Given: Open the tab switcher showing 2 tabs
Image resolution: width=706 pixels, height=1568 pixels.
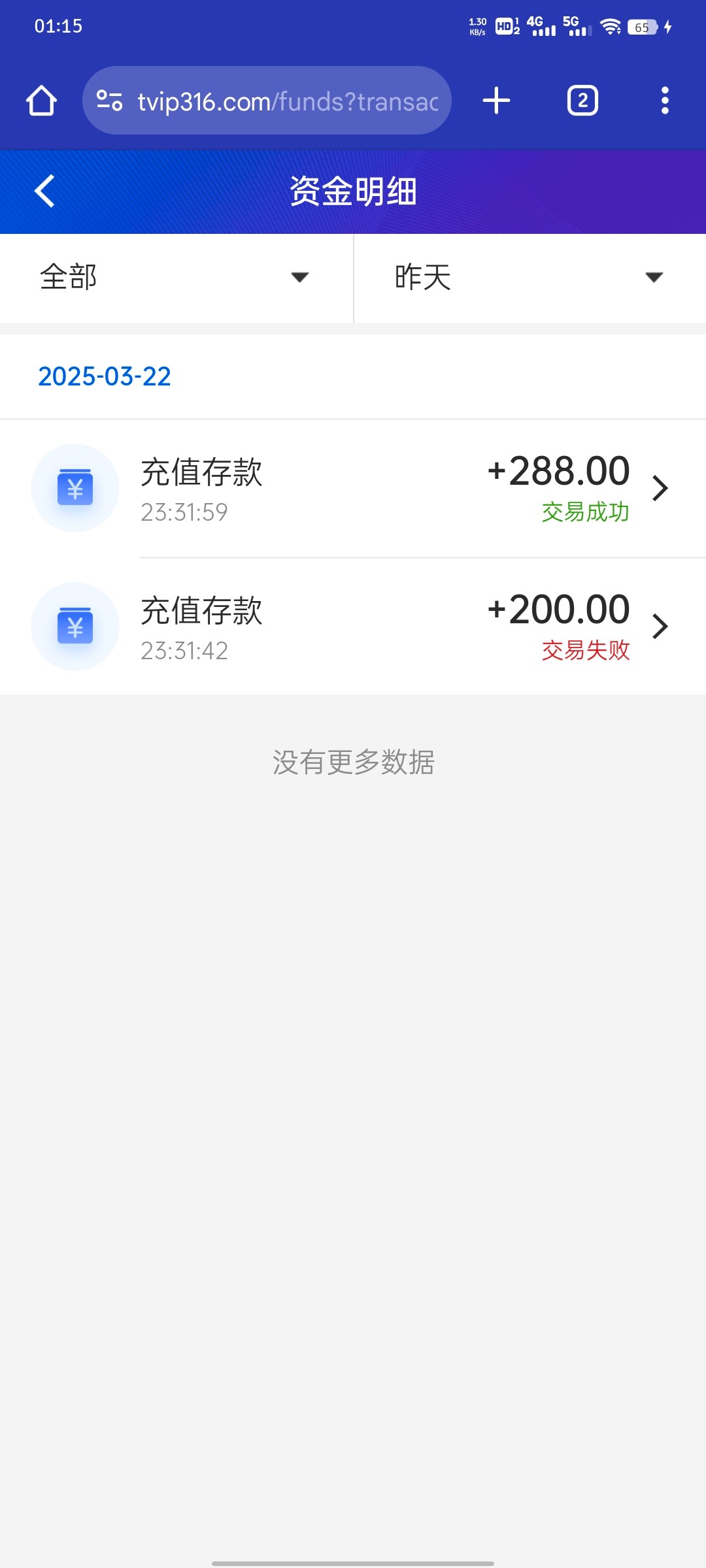Looking at the screenshot, I should click(582, 101).
